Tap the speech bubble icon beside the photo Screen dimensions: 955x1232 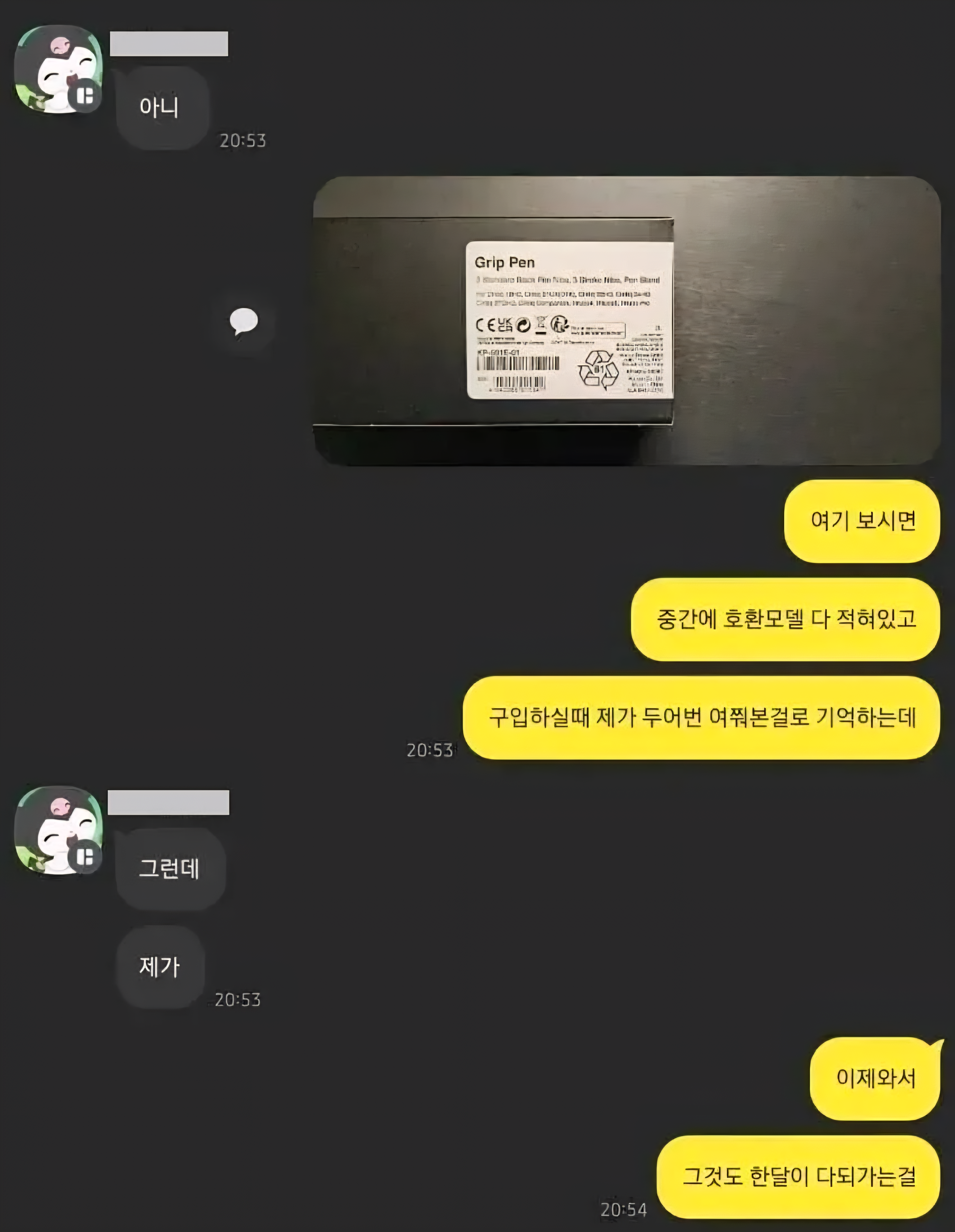244,322
